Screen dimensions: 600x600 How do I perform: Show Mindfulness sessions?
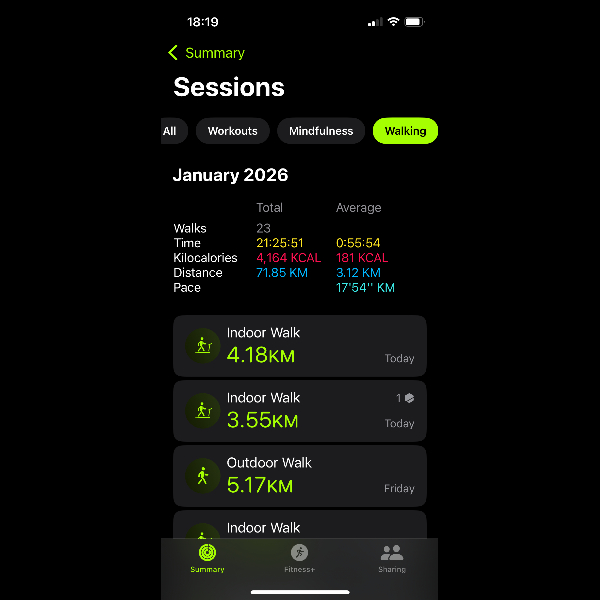tap(321, 131)
